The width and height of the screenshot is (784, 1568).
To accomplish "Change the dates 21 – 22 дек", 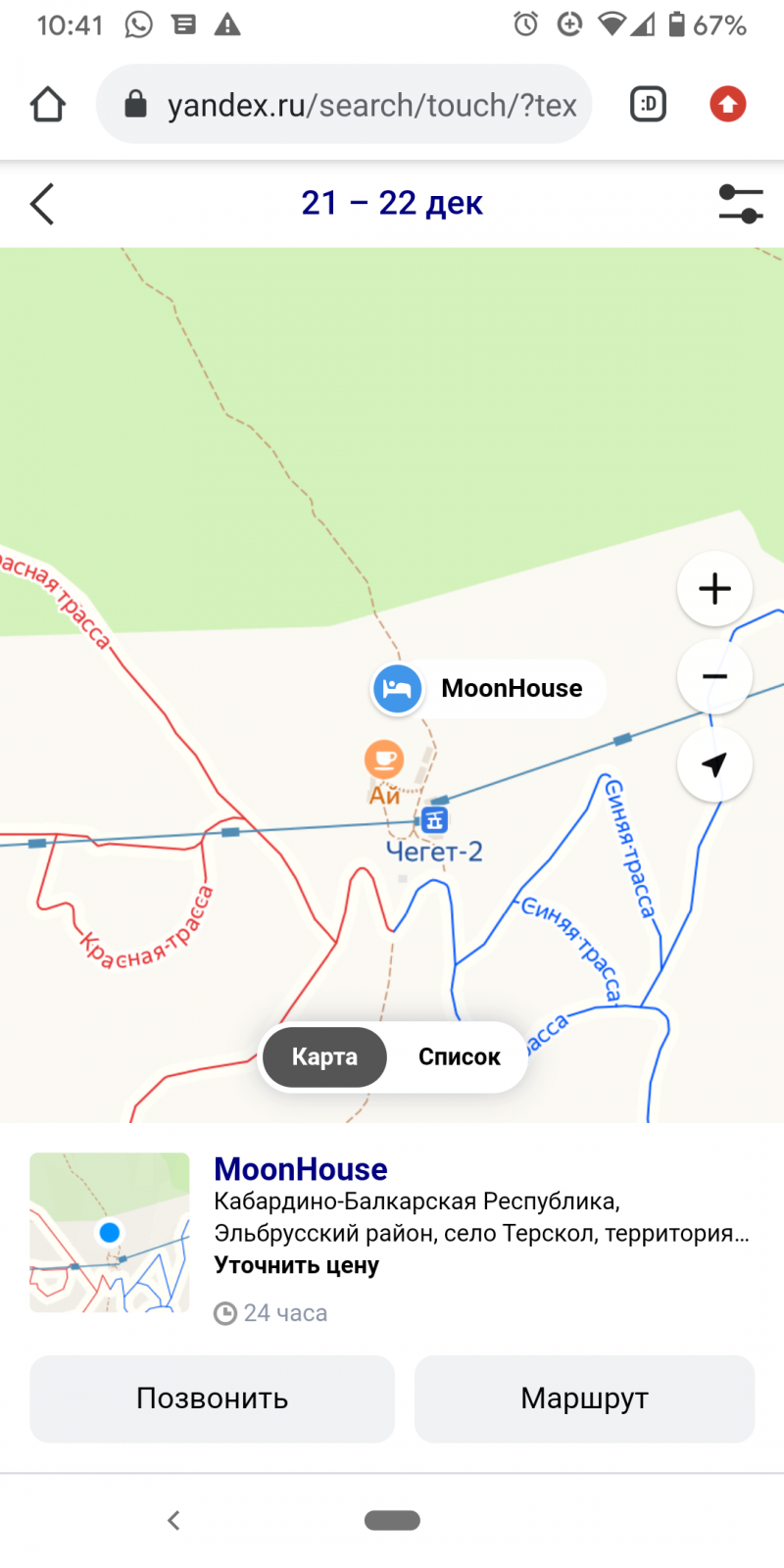I will click(x=392, y=203).
